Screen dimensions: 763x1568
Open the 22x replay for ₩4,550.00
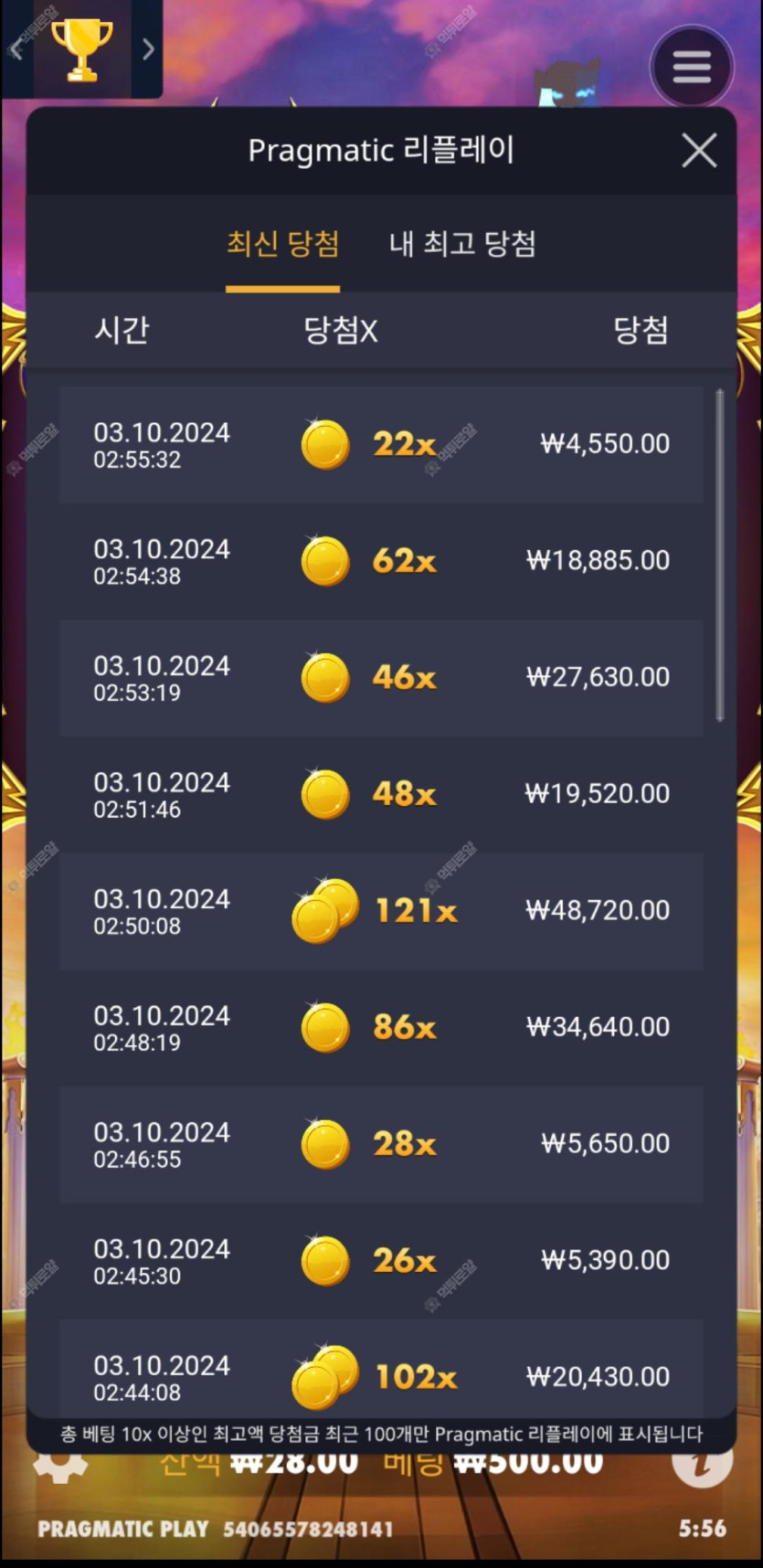click(381, 445)
